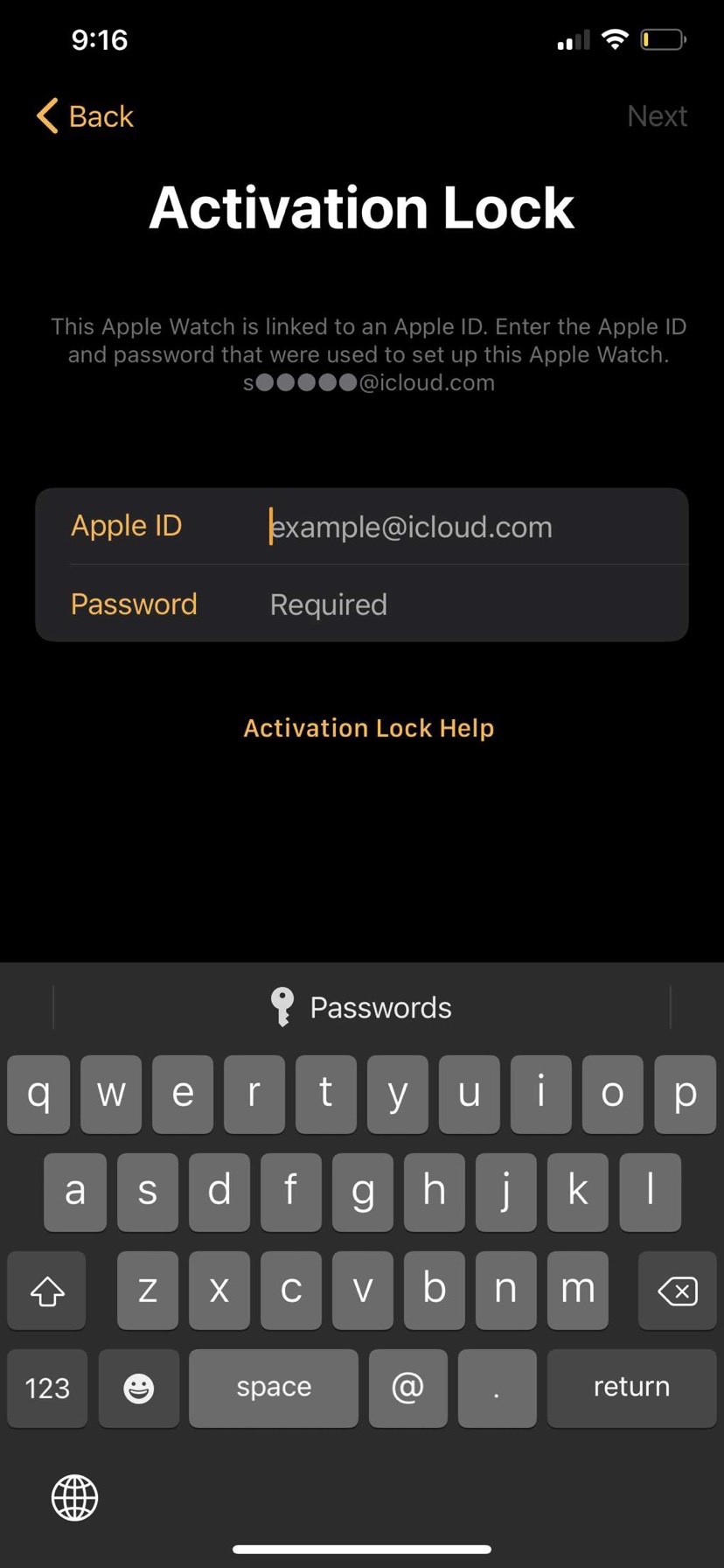Viewport: 724px width, 1568px height.
Task: Tap the Next button
Action: pyautogui.click(x=657, y=116)
